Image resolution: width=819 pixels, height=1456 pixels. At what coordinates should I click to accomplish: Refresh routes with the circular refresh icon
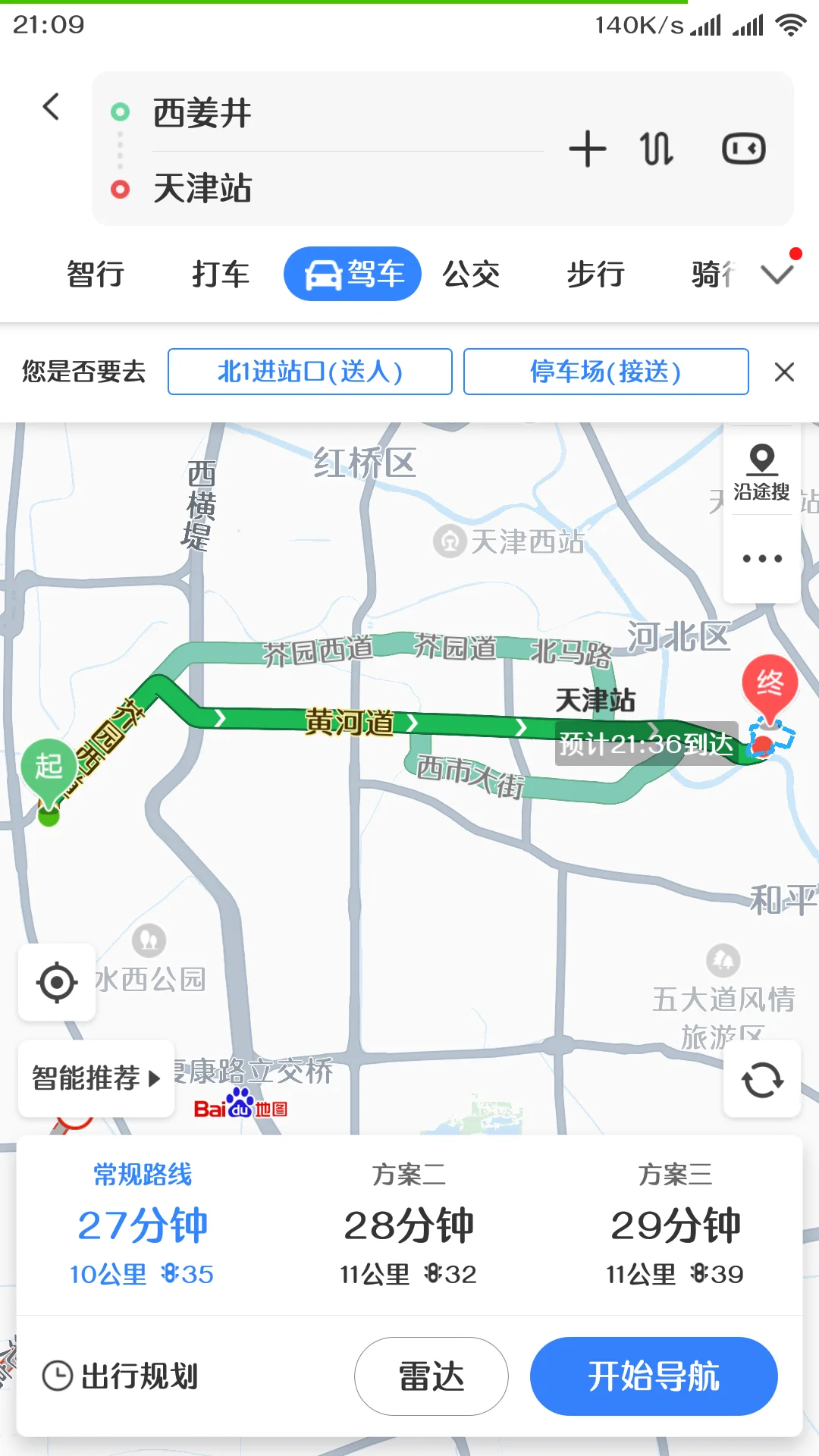[761, 1080]
